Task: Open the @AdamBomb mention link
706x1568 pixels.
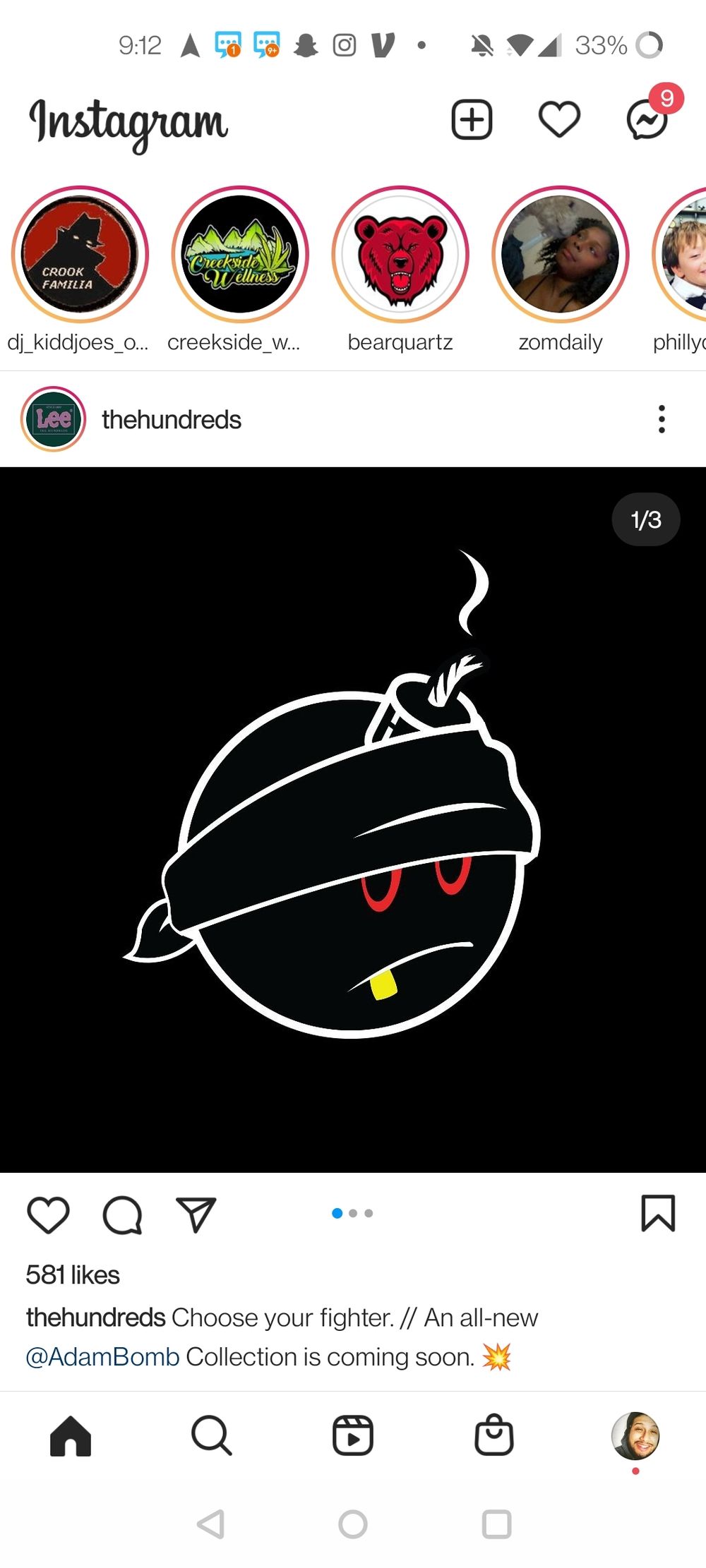Action: pos(102,1356)
